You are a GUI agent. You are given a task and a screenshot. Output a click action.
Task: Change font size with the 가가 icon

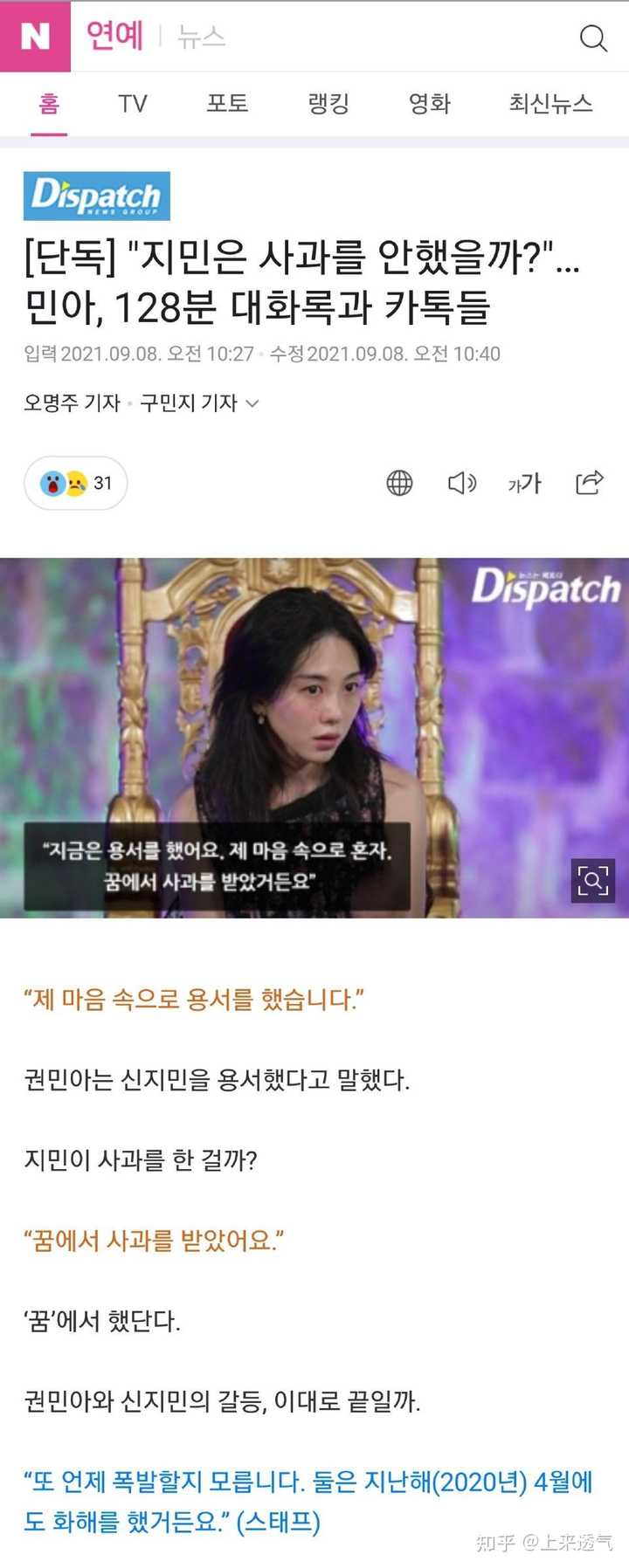[x=524, y=483]
